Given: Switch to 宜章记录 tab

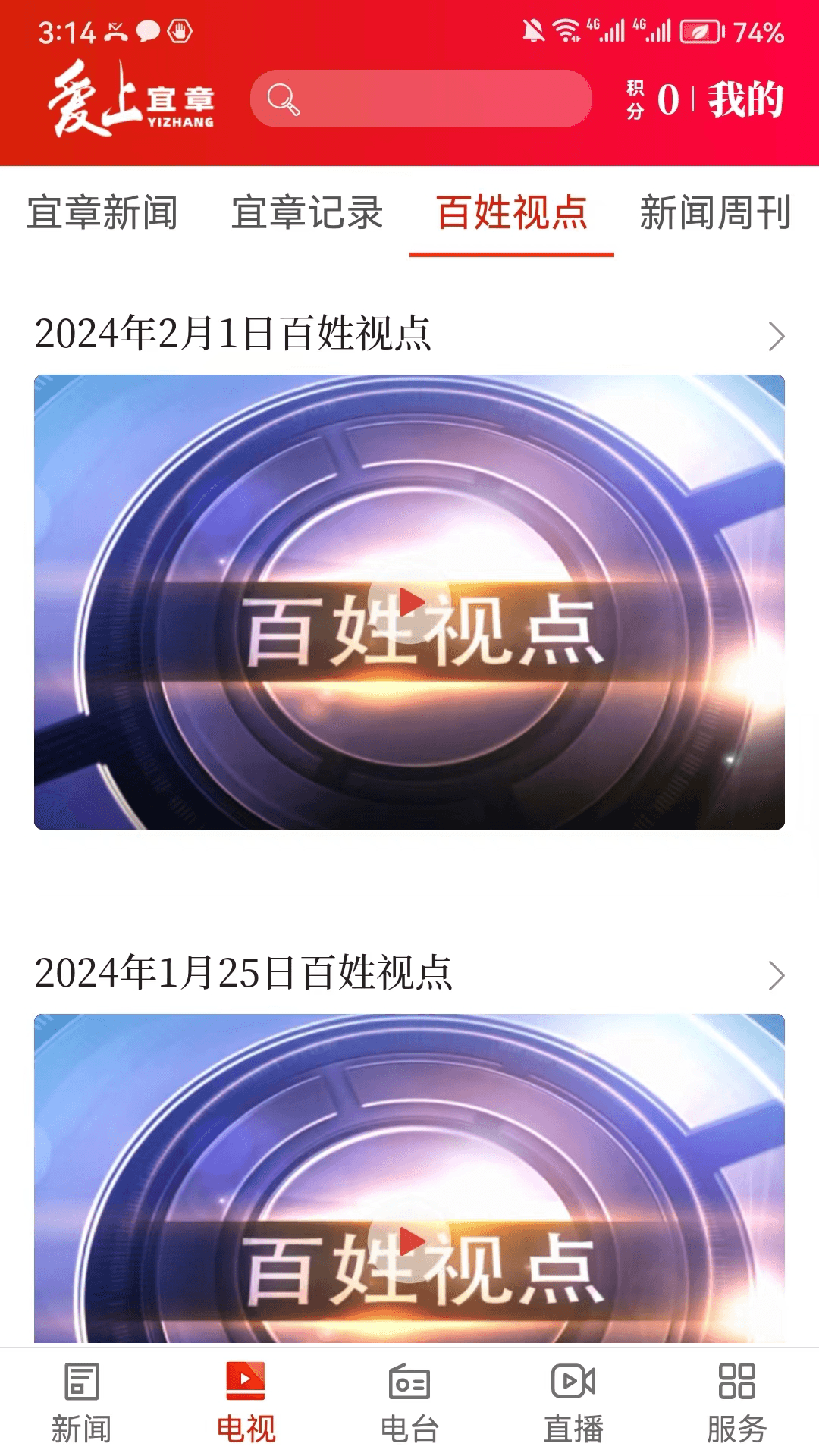Looking at the screenshot, I should tap(307, 212).
